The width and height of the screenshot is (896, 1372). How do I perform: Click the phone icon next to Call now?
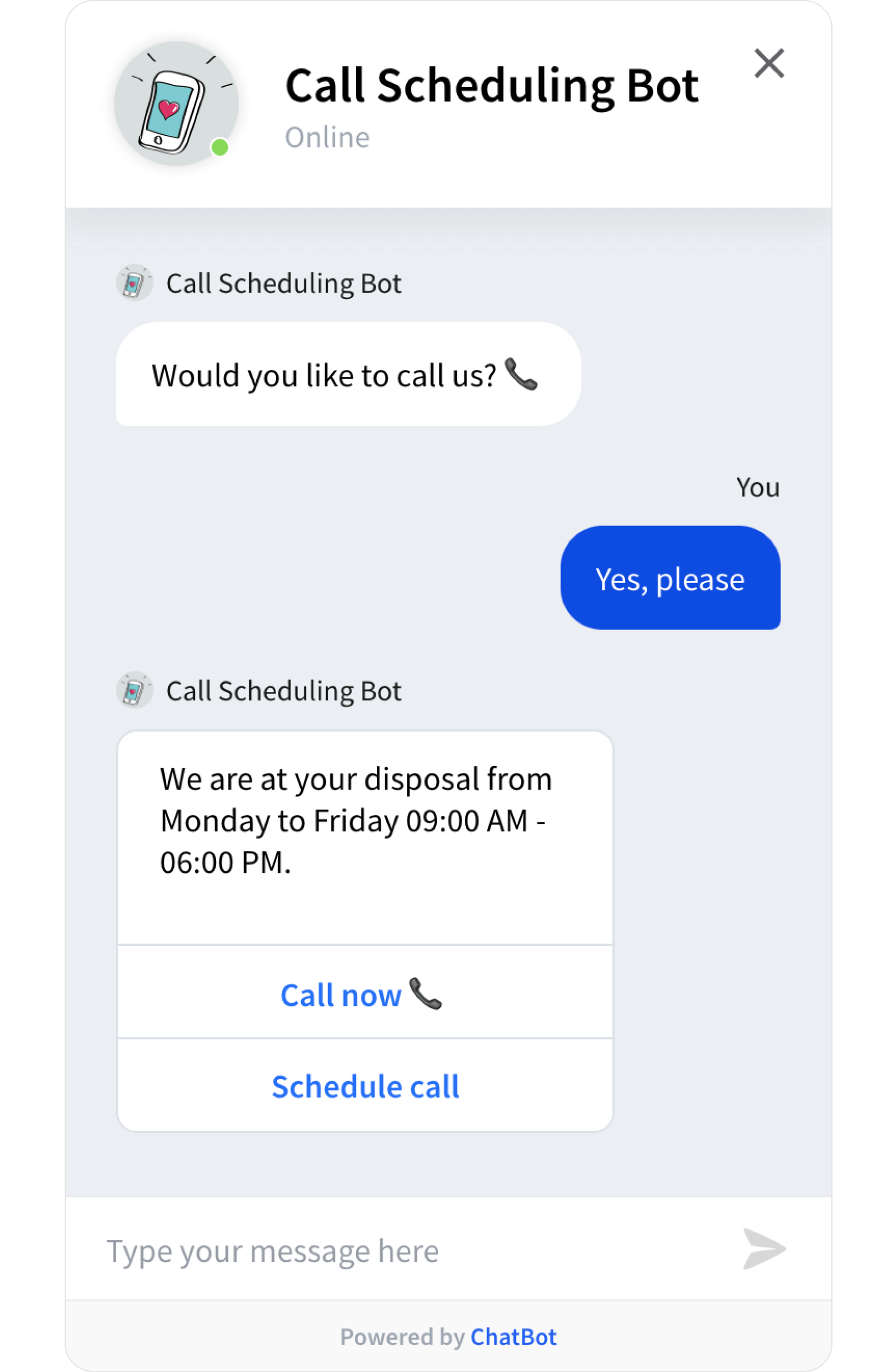point(424,994)
